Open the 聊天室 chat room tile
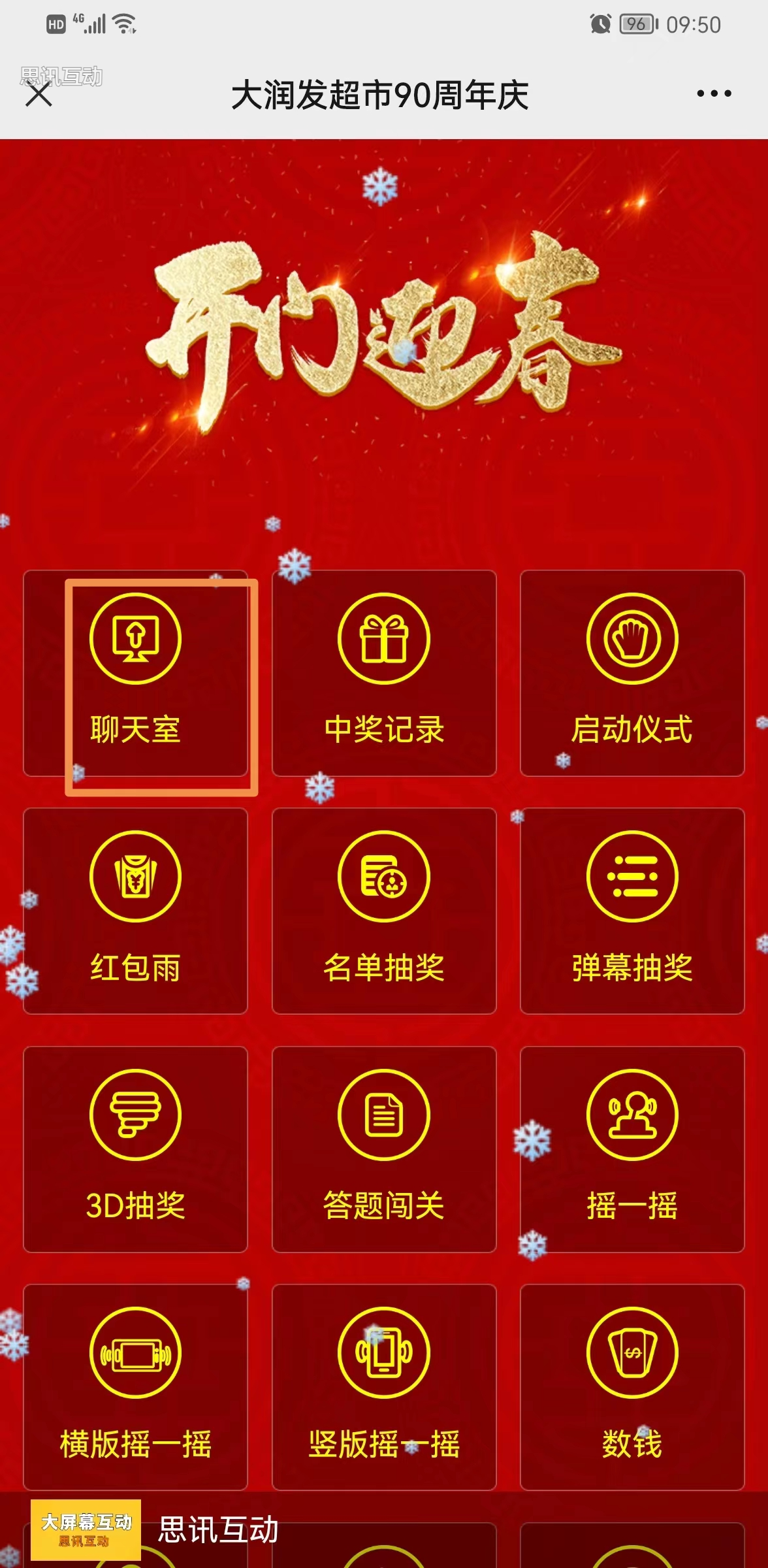This screenshot has height=1568, width=768. coord(136,673)
